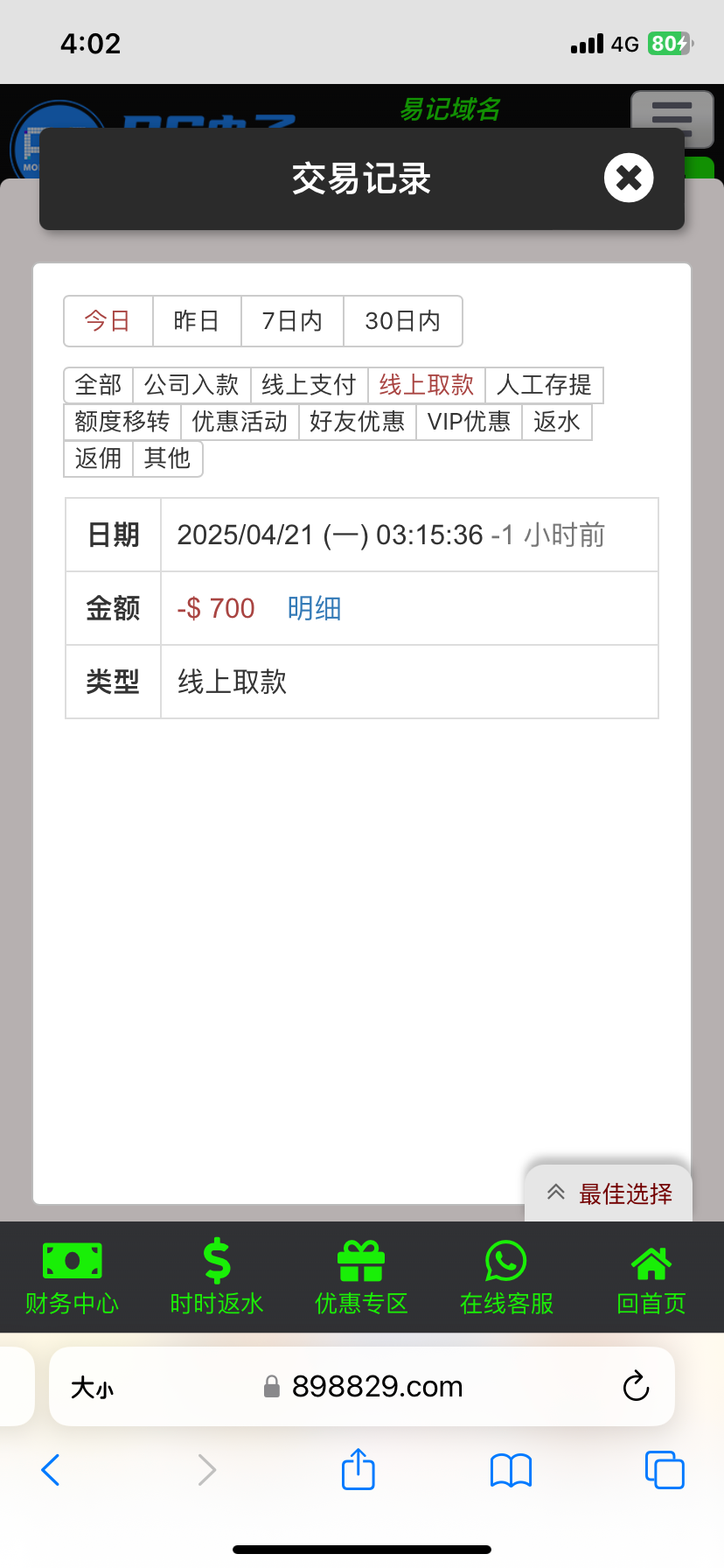Image resolution: width=724 pixels, height=1568 pixels.
Task: Filter by 全部 transaction types
Action: tap(98, 385)
